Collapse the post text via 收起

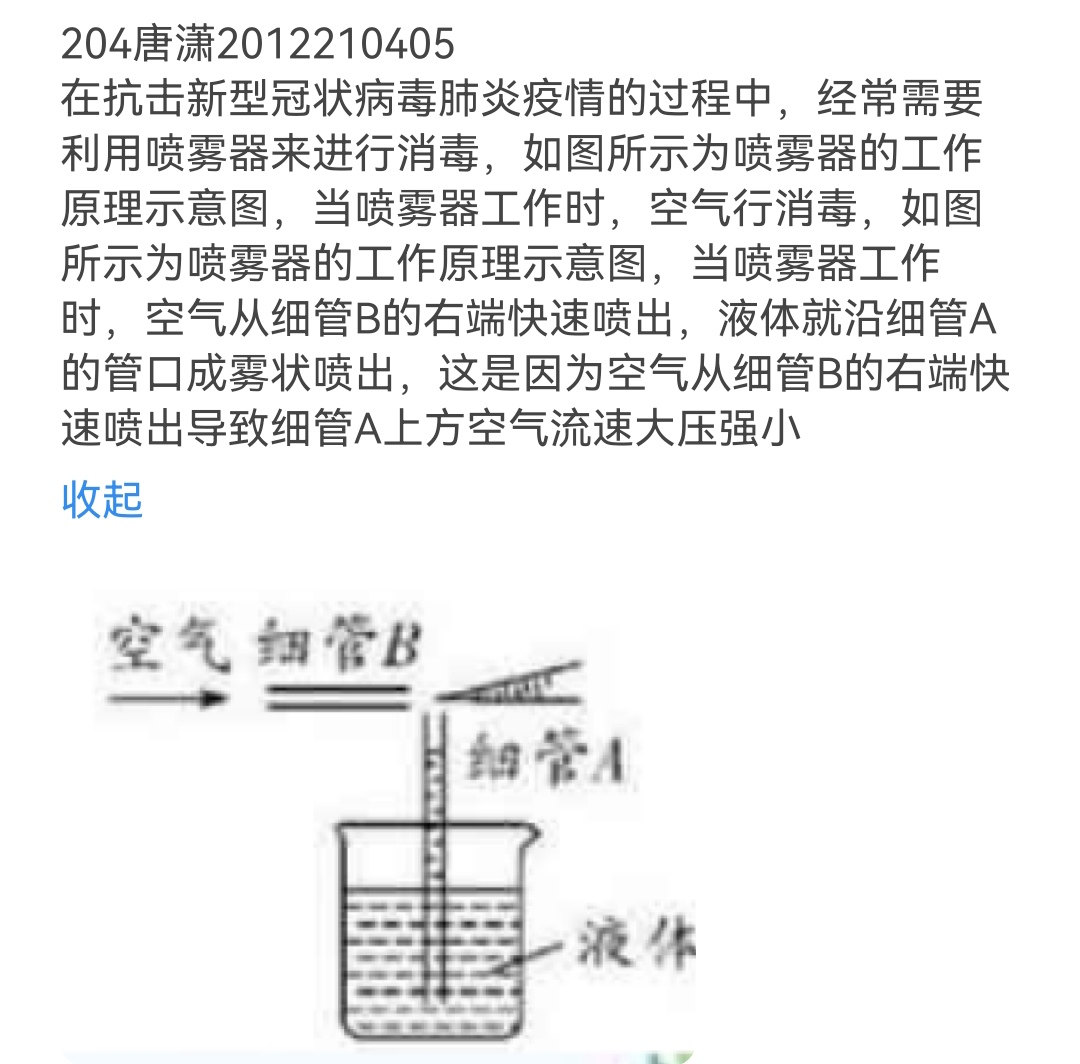(103, 499)
